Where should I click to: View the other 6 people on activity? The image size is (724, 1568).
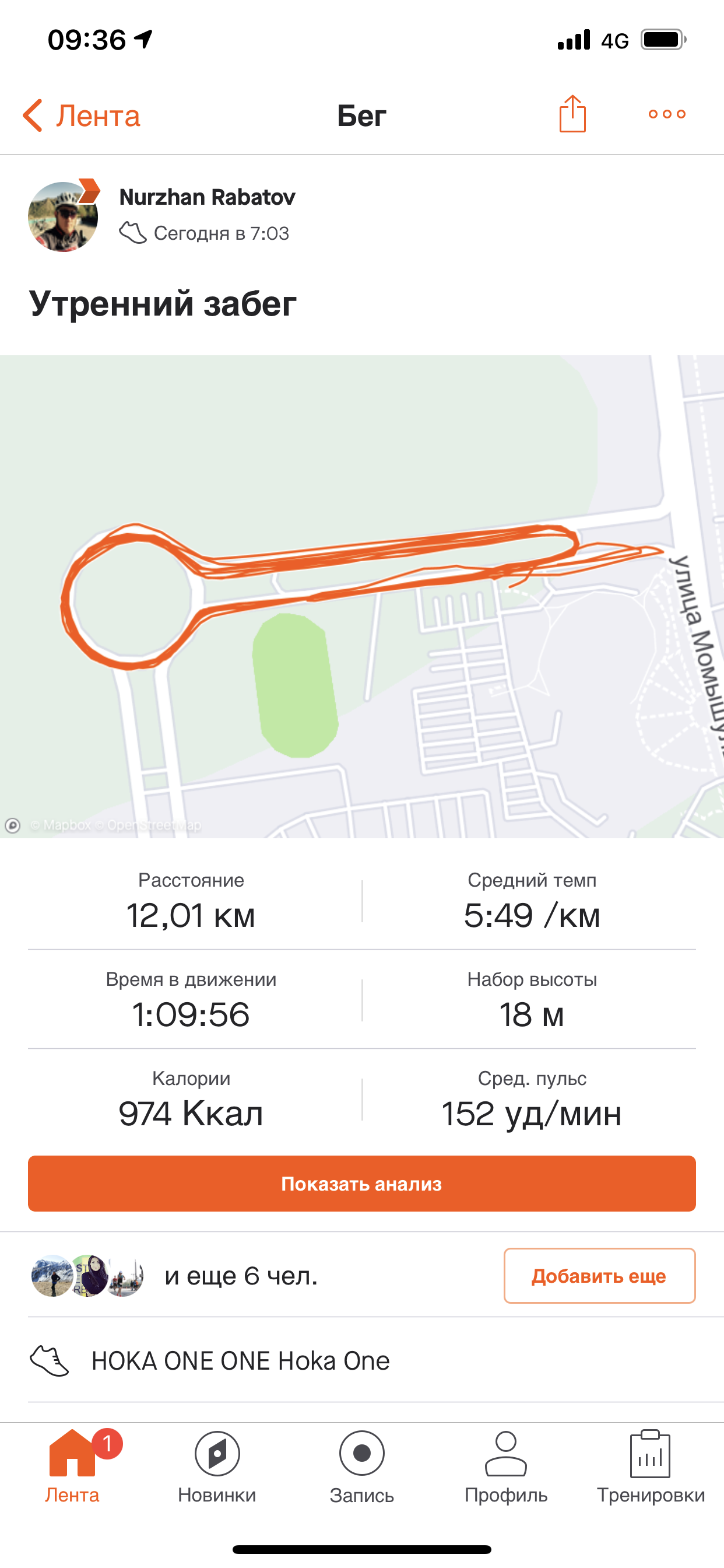click(x=241, y=1276)
